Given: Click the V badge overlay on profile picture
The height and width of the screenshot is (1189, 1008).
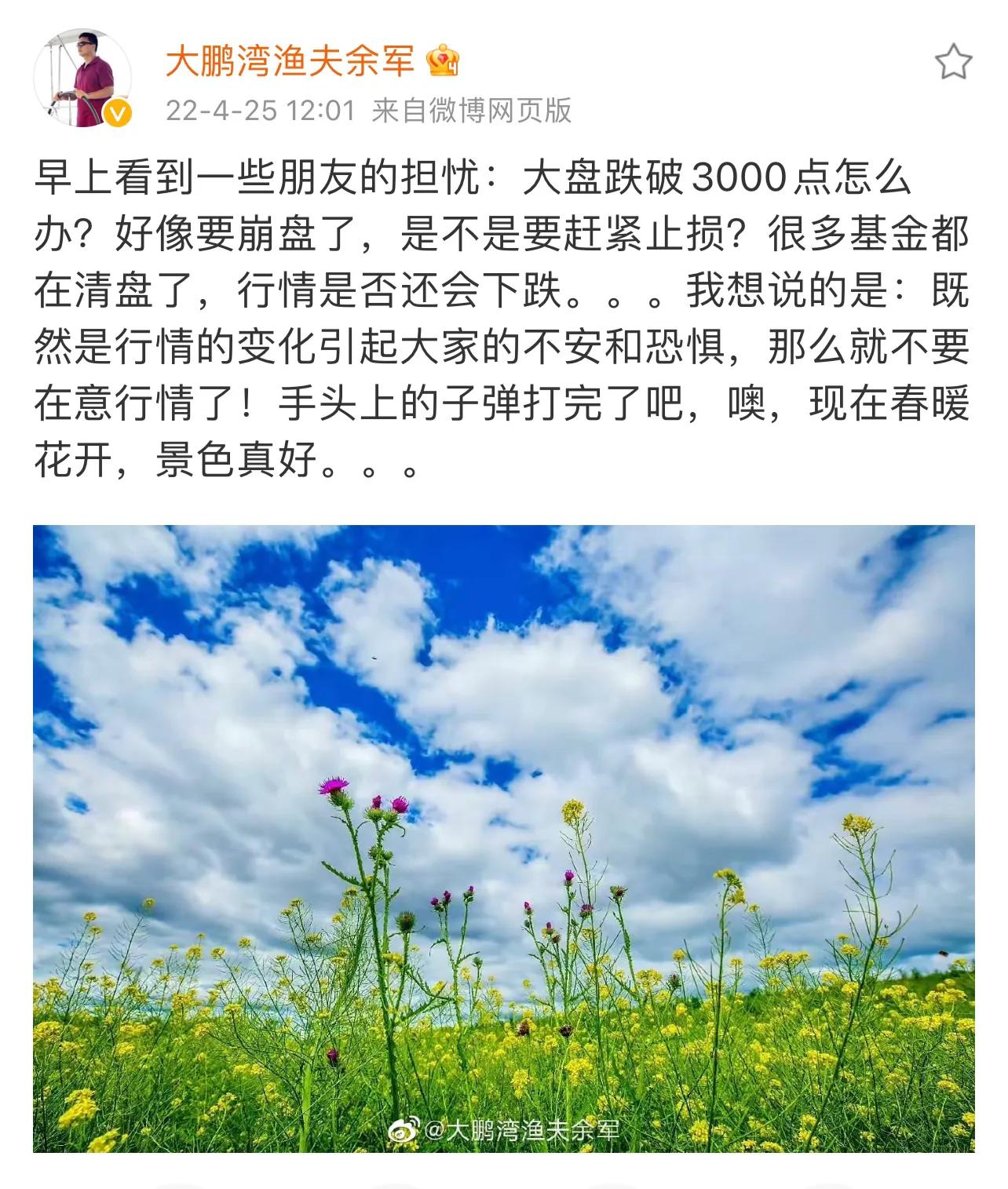Looking at the screenshot, I should point(116,114).
